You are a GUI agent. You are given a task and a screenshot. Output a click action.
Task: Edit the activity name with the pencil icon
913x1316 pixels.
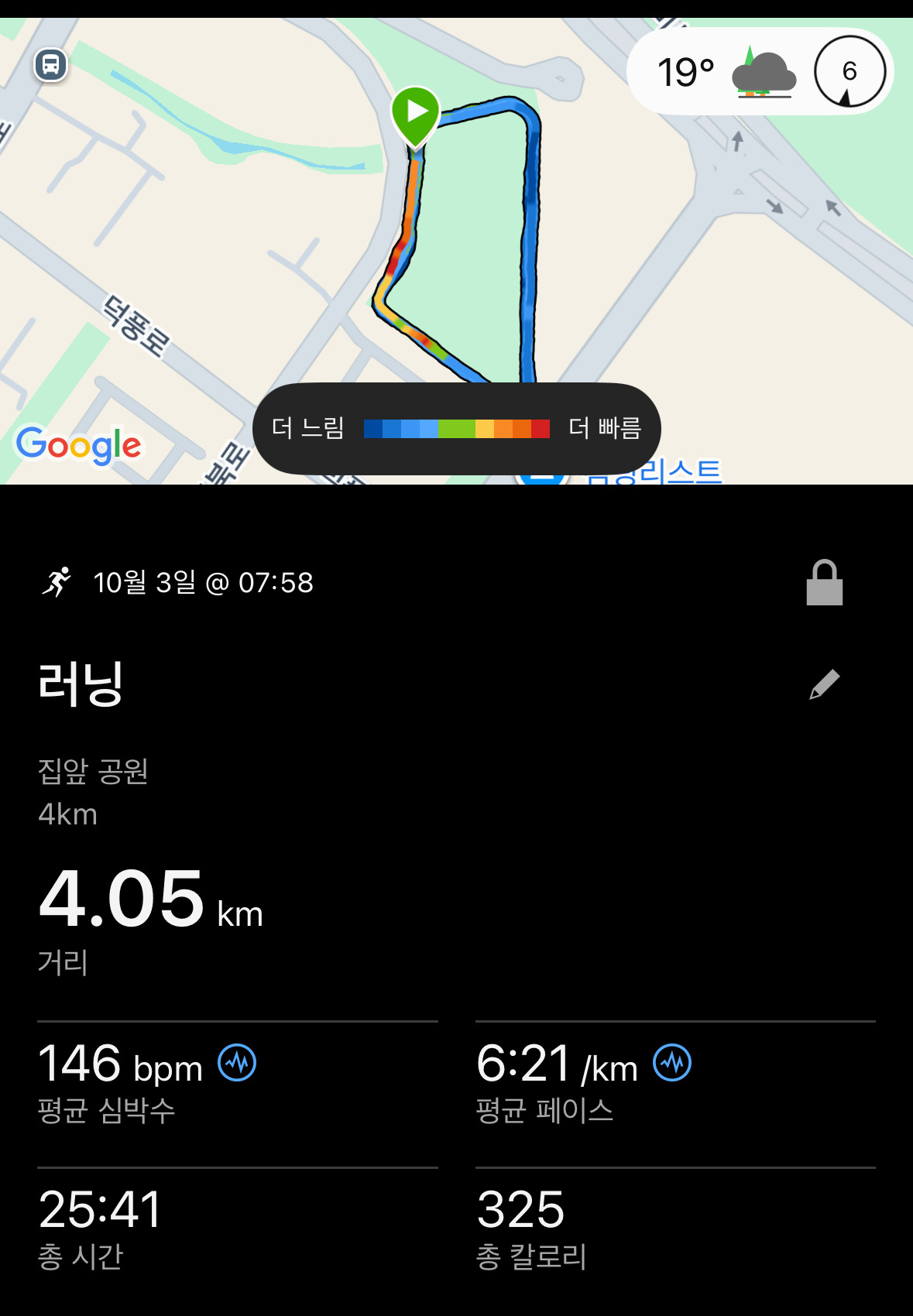(824, 684)
